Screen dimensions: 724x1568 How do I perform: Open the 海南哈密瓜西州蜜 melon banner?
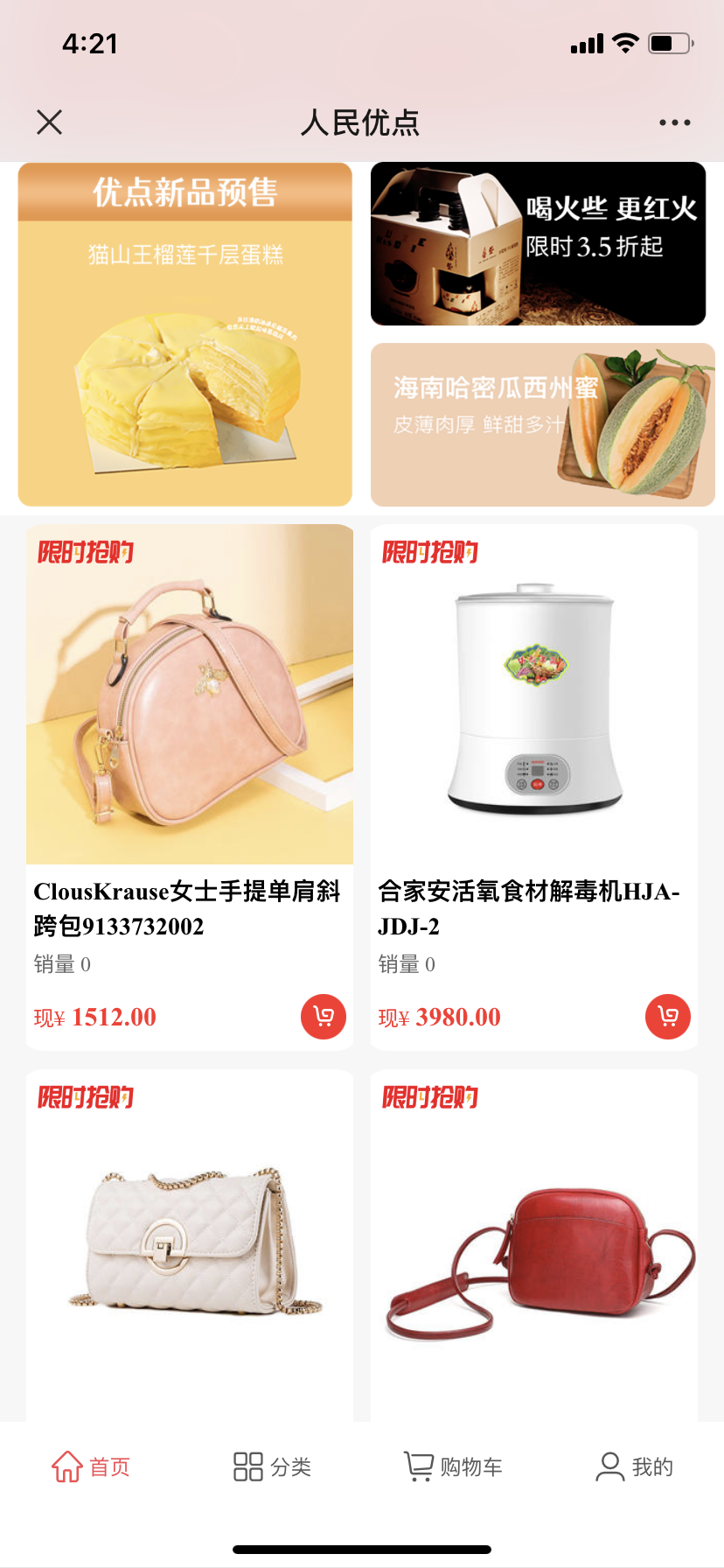coord(543,424)
